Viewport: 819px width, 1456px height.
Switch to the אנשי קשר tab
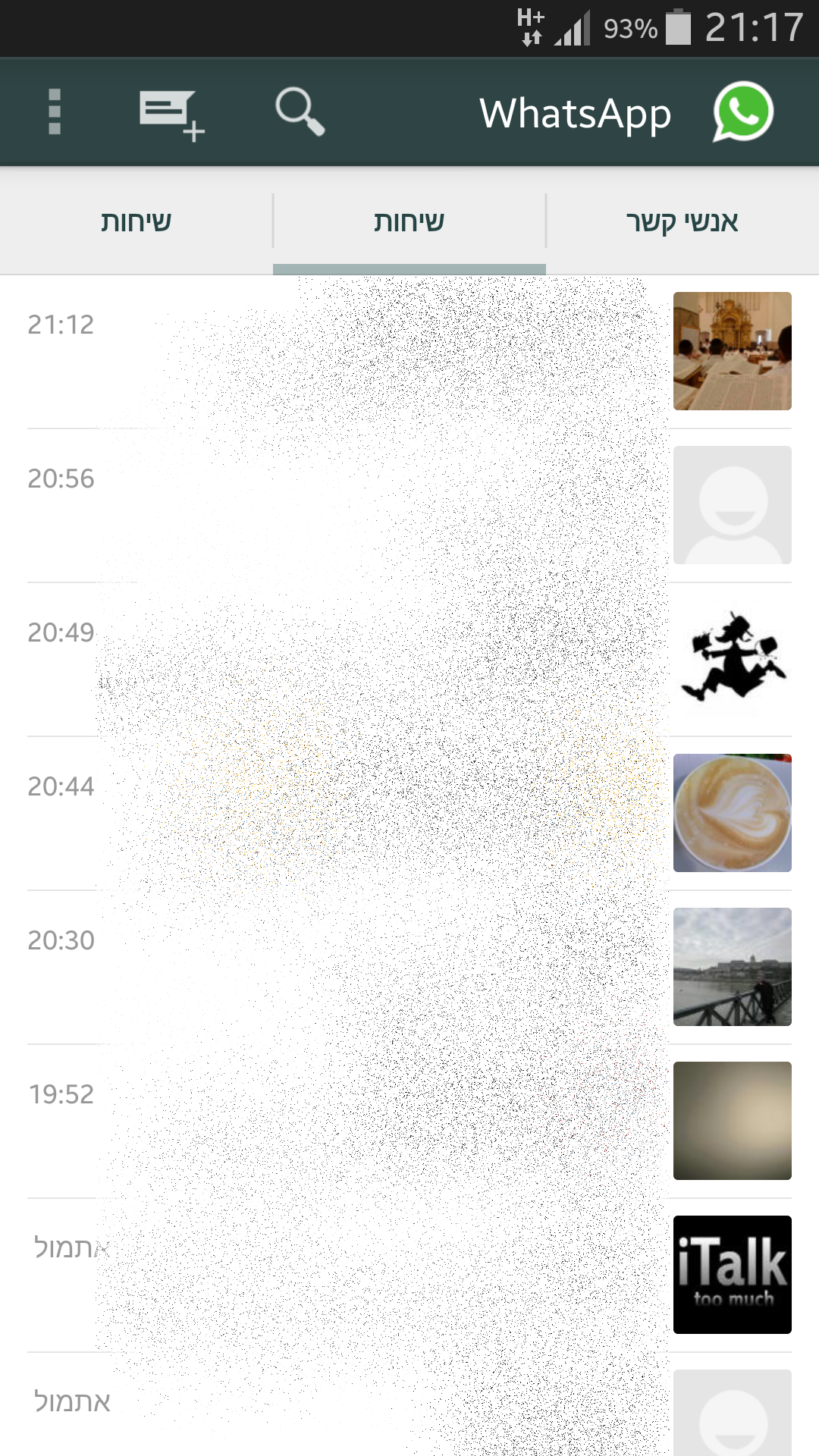tap(681, 221)
